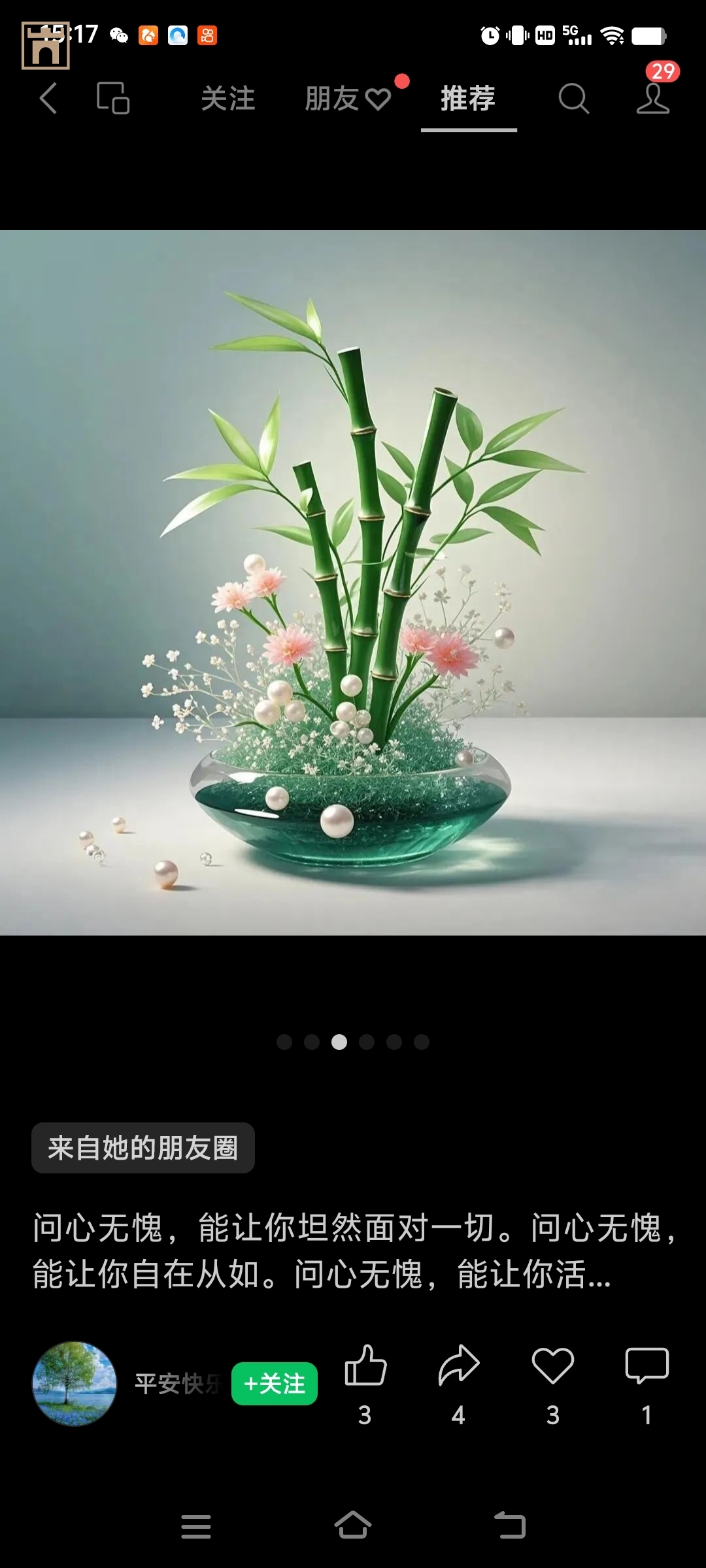Open 平安快乐's profile avatar

click(75, 1384)
